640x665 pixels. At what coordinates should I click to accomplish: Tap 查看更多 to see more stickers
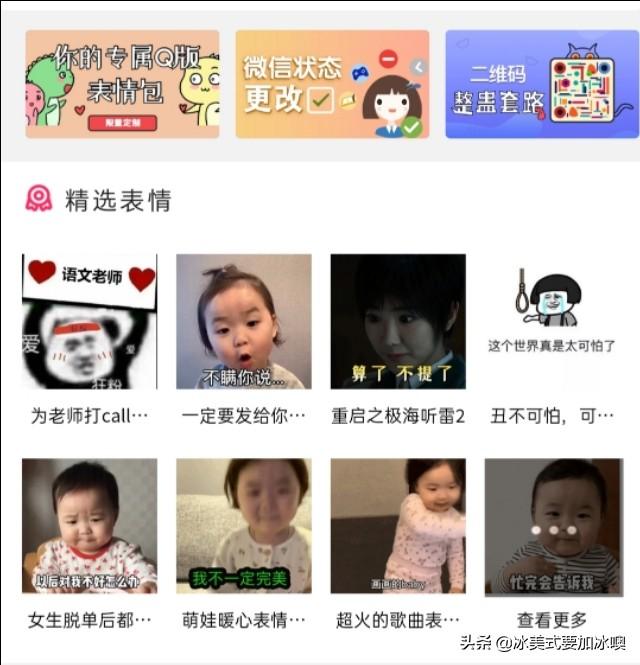point(552,619)
